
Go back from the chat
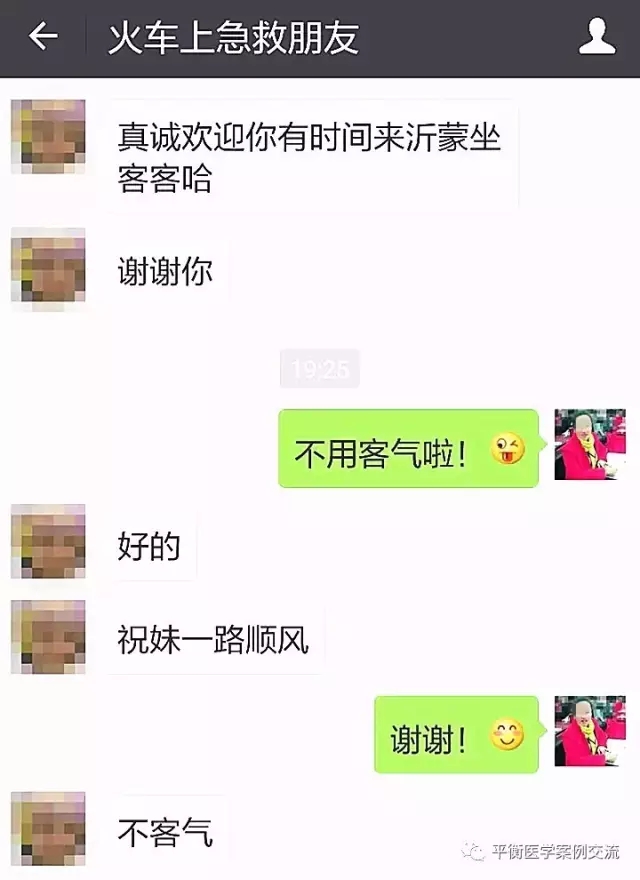pos(43,37)
